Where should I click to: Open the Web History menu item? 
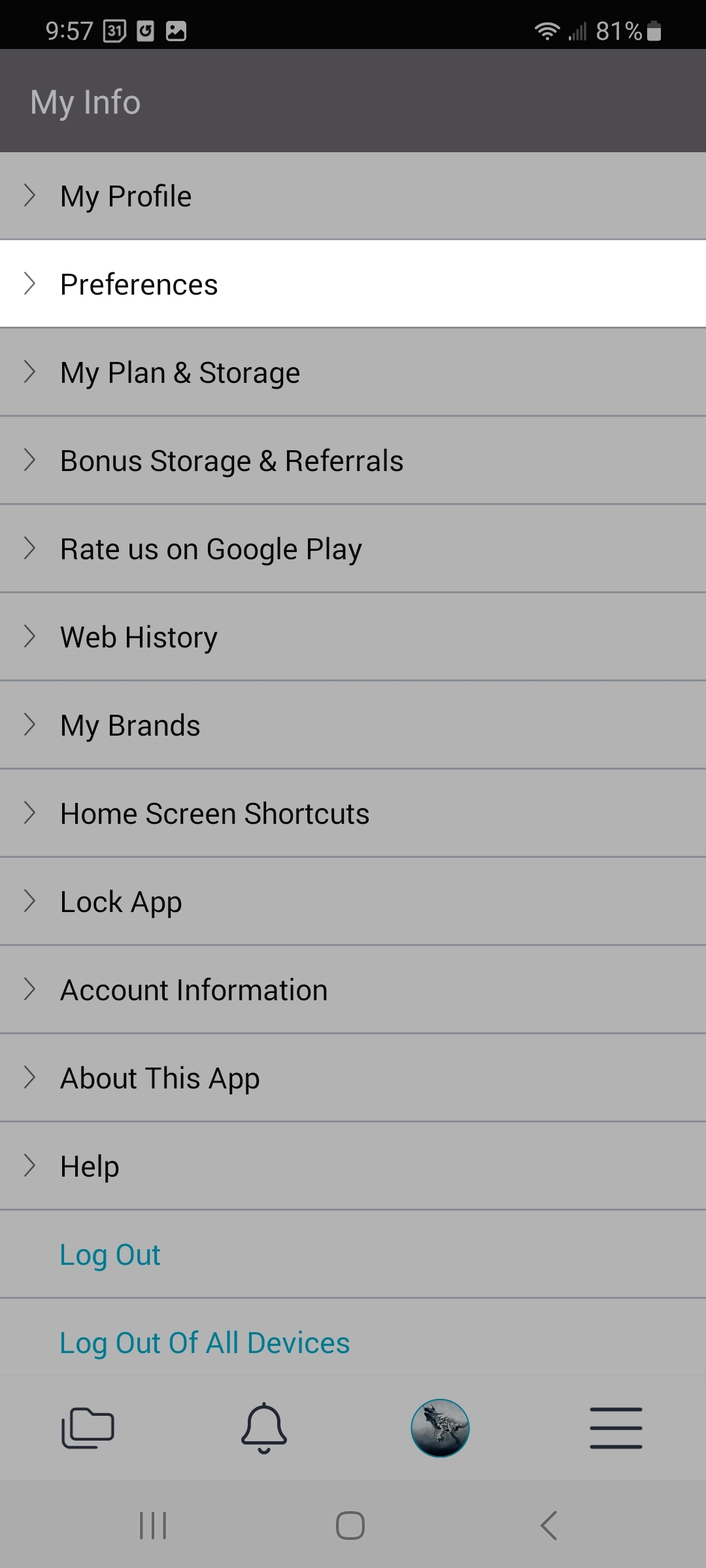click(x=139, y=637)
